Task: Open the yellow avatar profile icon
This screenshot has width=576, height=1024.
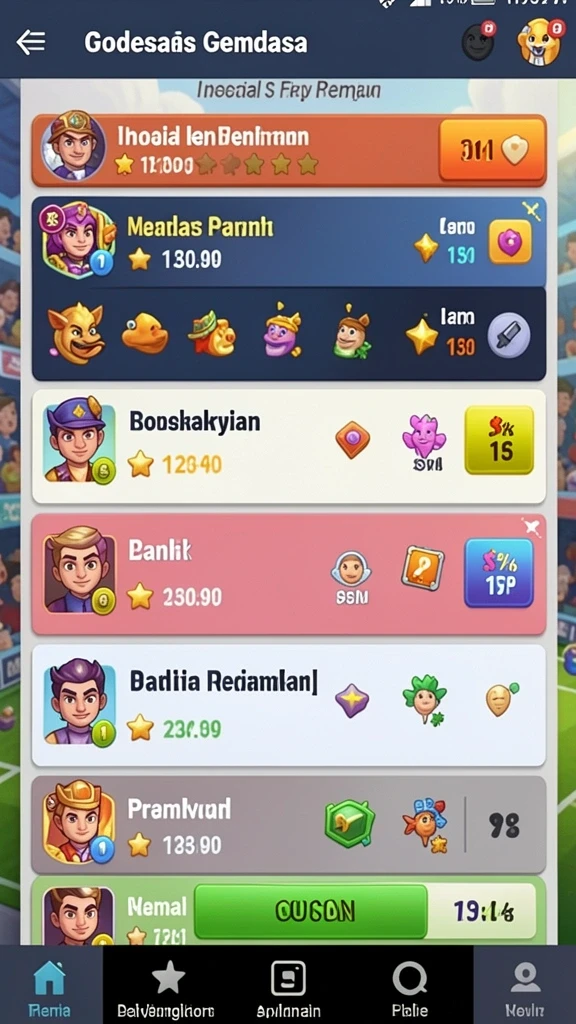Action: (540, 41)
